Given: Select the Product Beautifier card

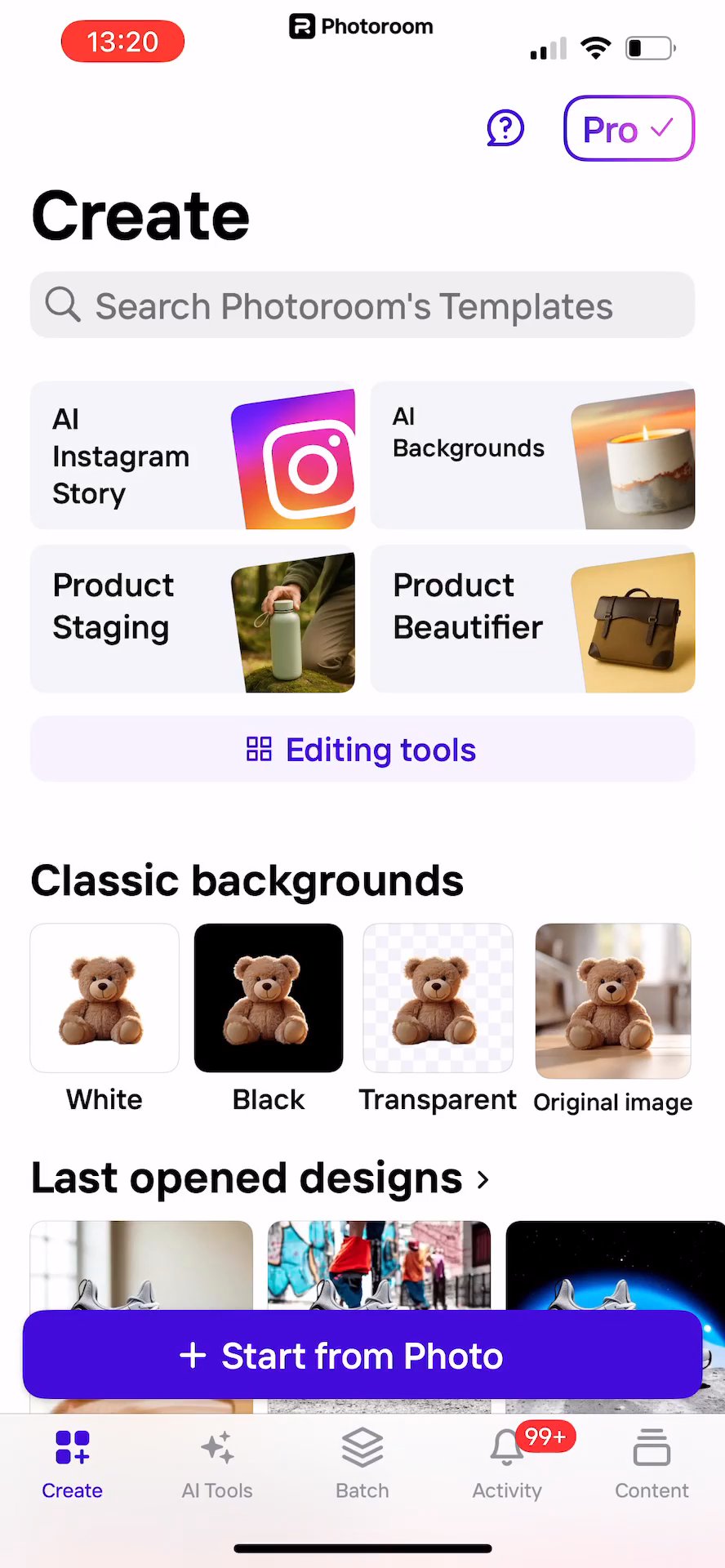Looking at the screenshot, I should pos(532,619).
